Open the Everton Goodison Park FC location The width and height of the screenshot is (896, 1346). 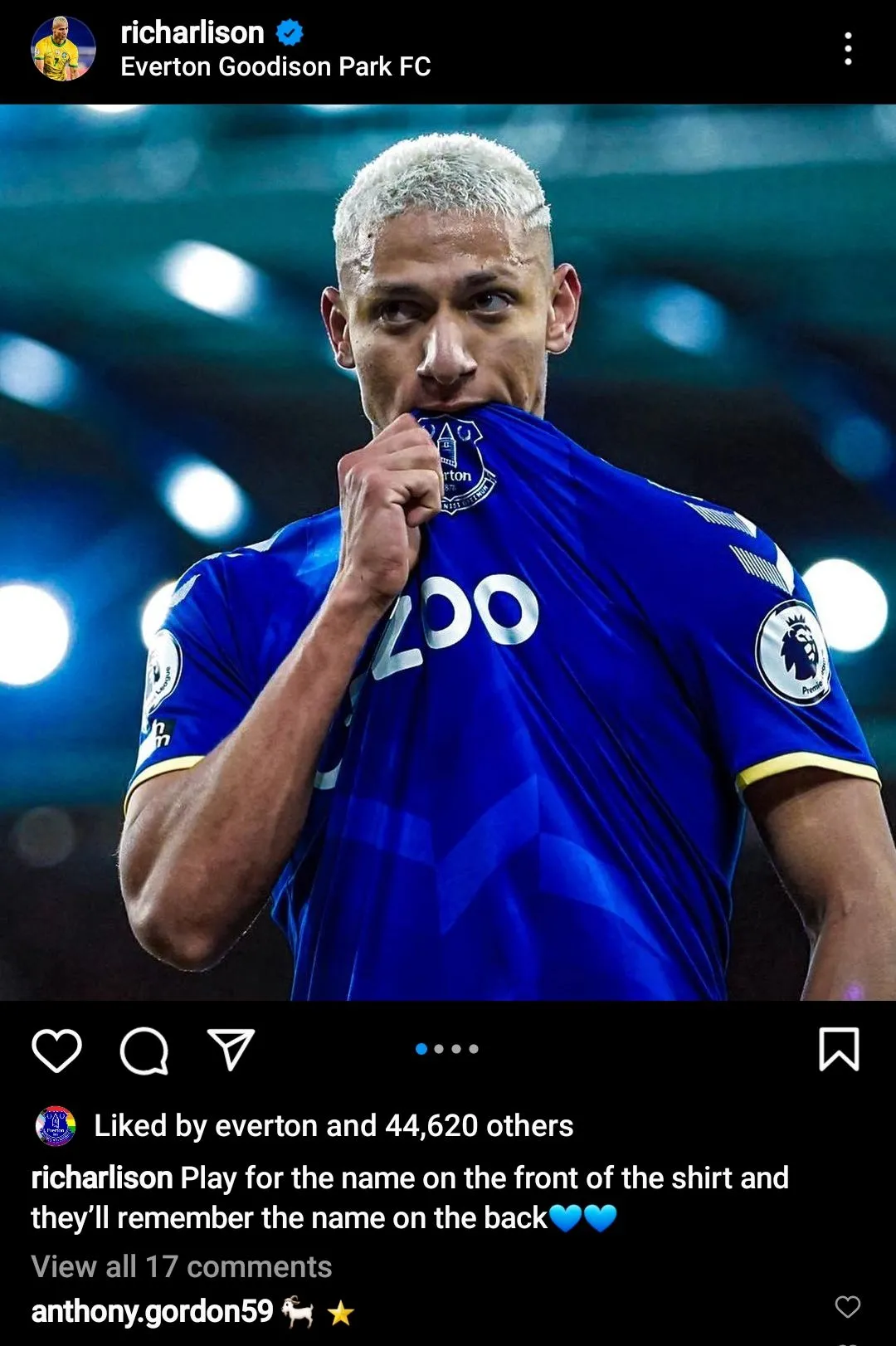(x=275, y=66)
